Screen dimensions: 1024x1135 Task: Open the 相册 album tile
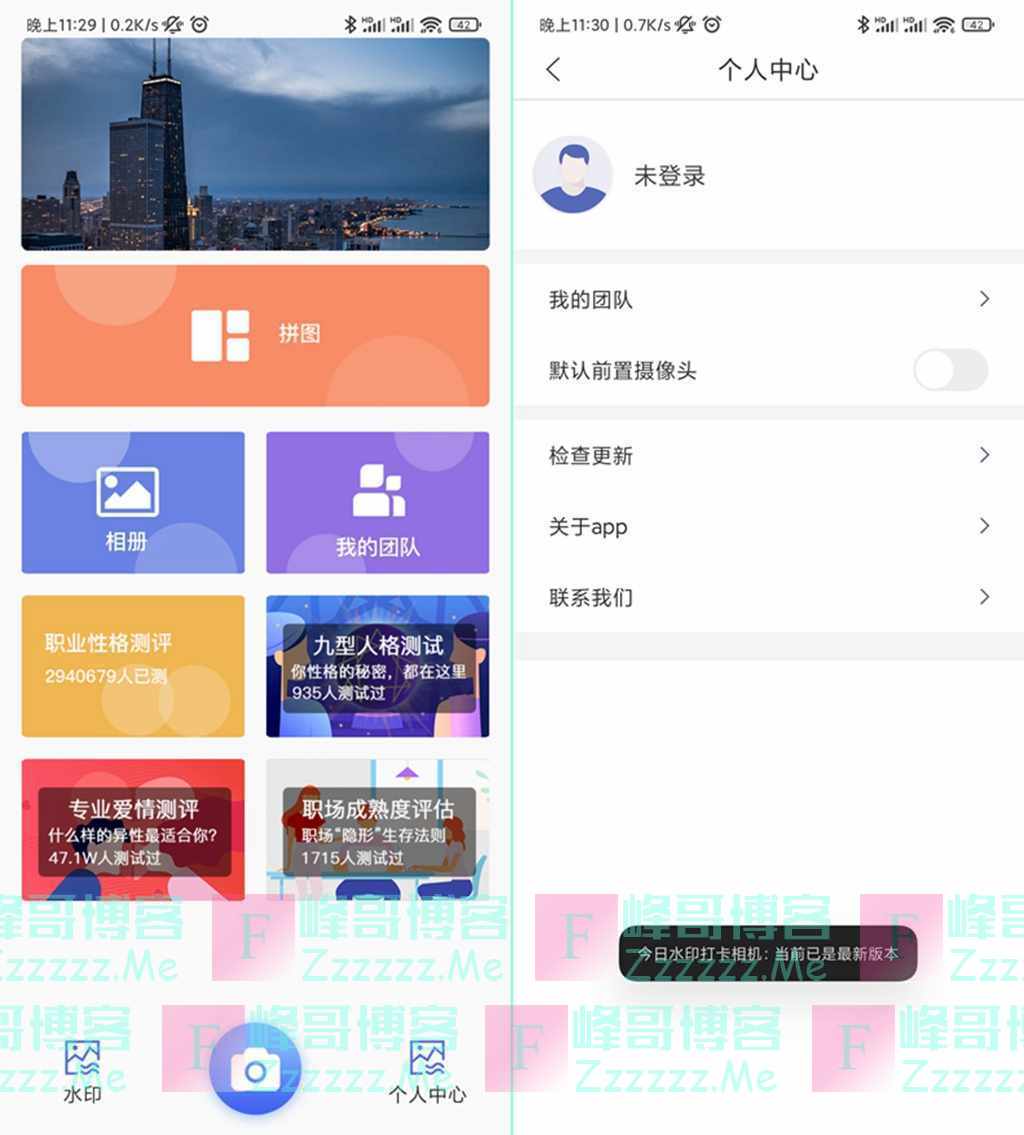pyautogui.click(x=133, y=502)
